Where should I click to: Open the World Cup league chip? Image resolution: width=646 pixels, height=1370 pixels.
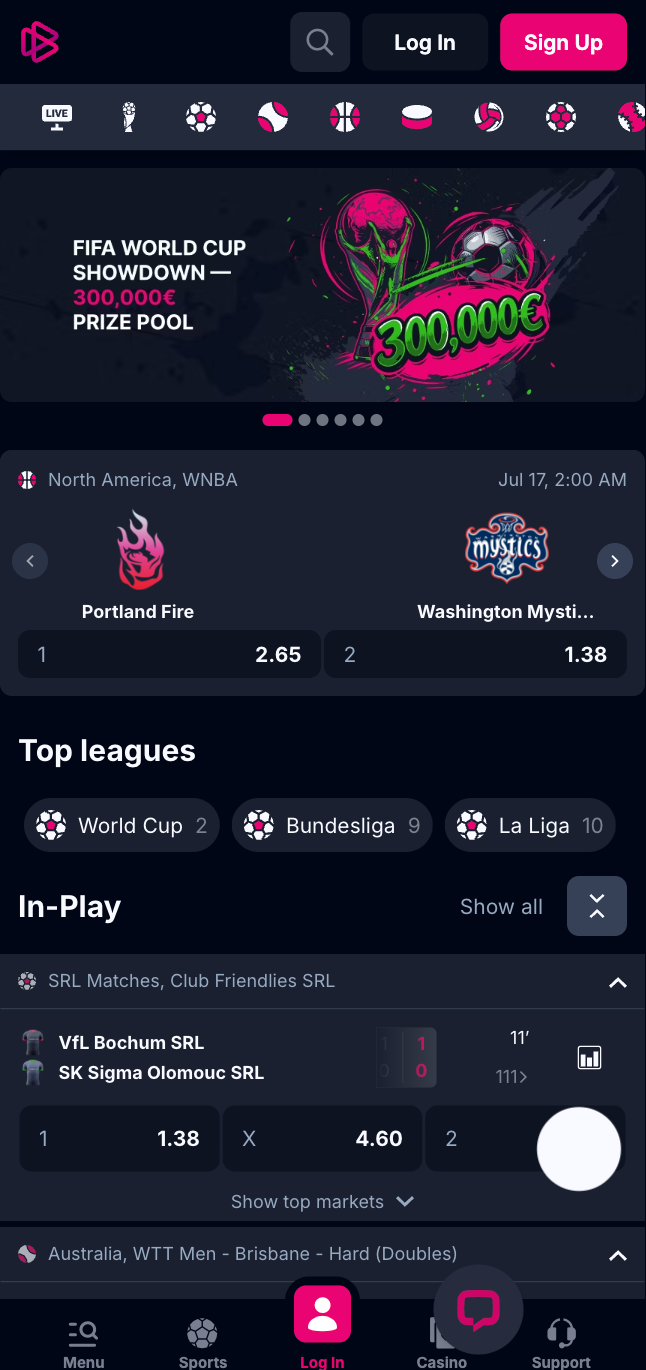tap(121, 826)
